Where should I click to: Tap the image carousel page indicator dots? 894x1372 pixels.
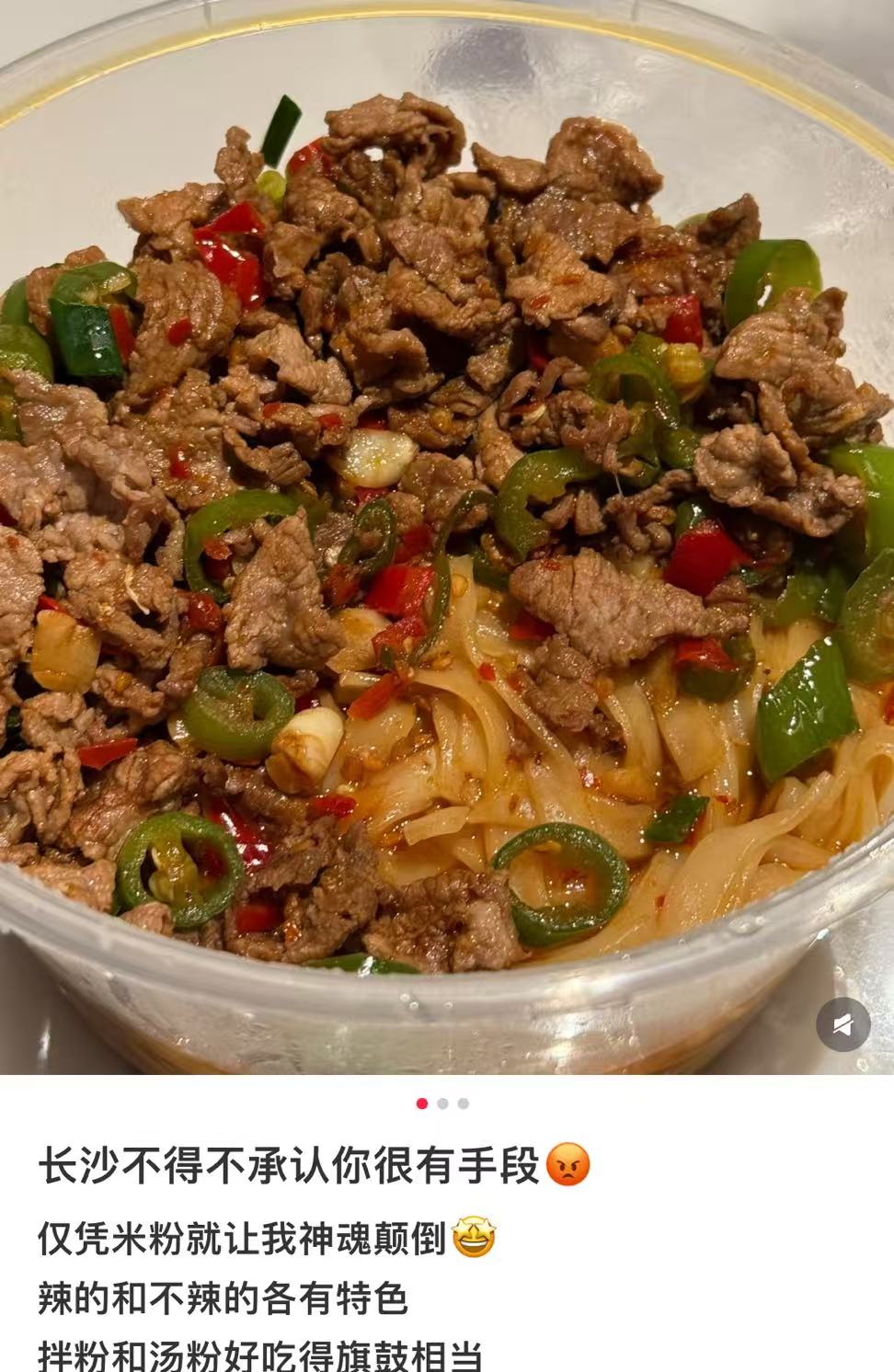(x=442, y=1103)
